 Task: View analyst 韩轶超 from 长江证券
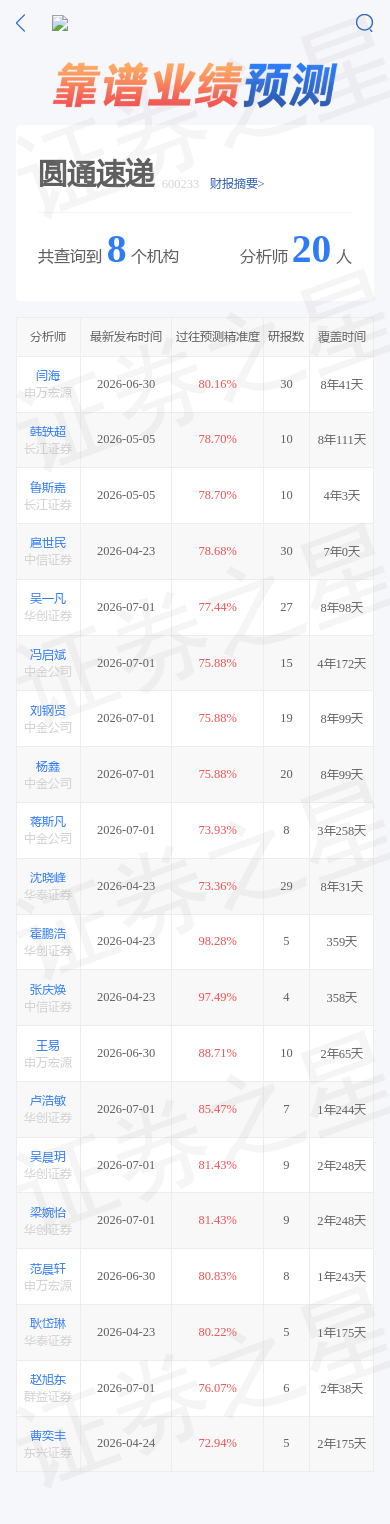click(48, 431)
